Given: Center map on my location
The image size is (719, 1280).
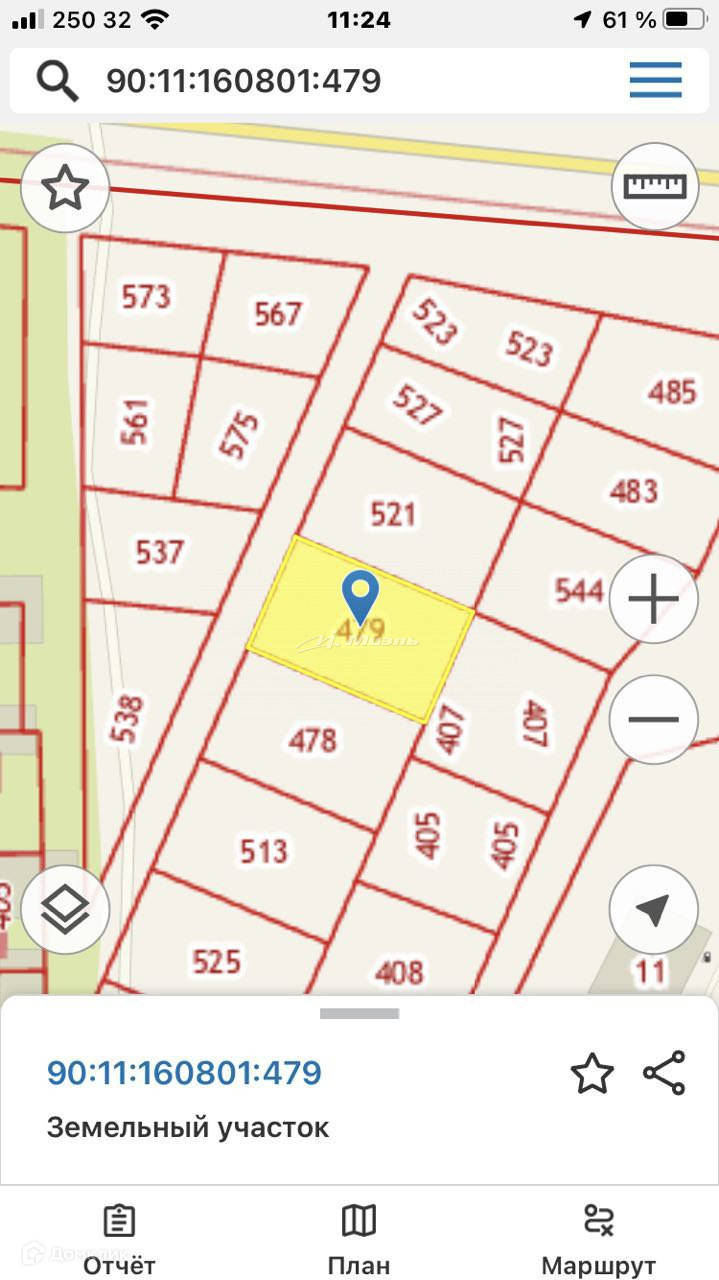Looking at the screenshot, I should (x=653, y=909).
